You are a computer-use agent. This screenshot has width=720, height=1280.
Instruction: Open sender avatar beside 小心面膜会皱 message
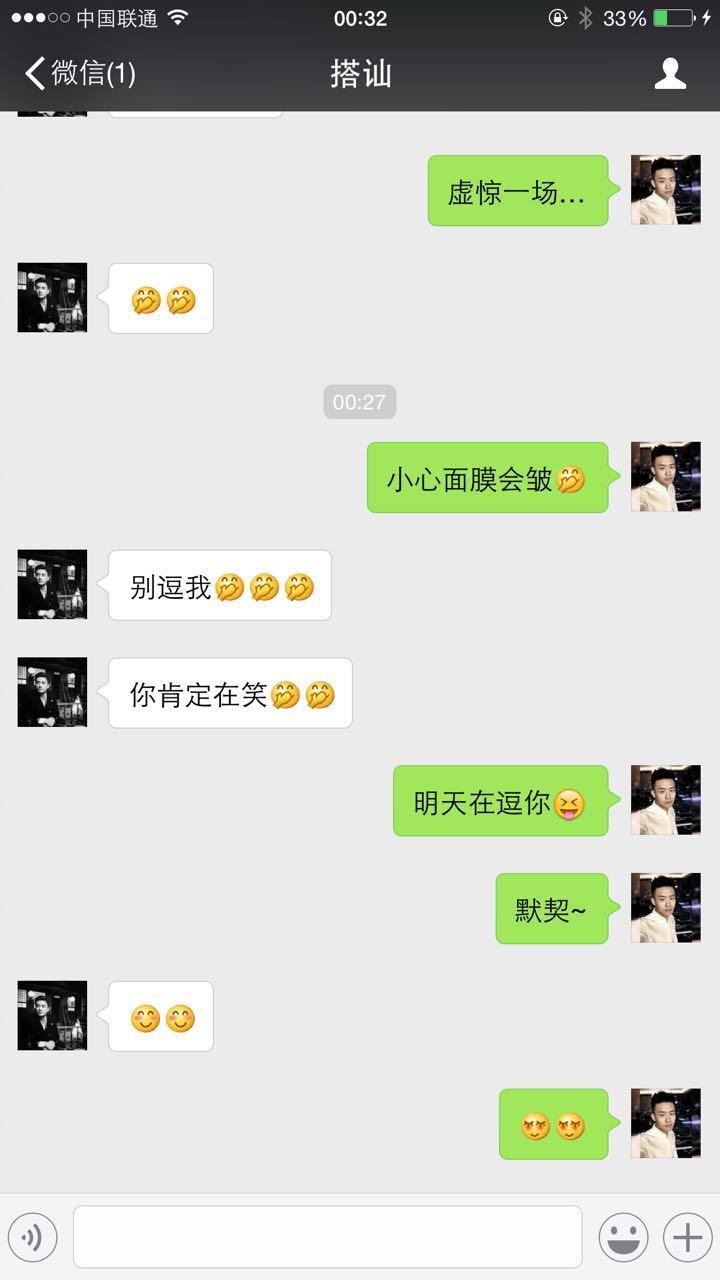[665, 477]
